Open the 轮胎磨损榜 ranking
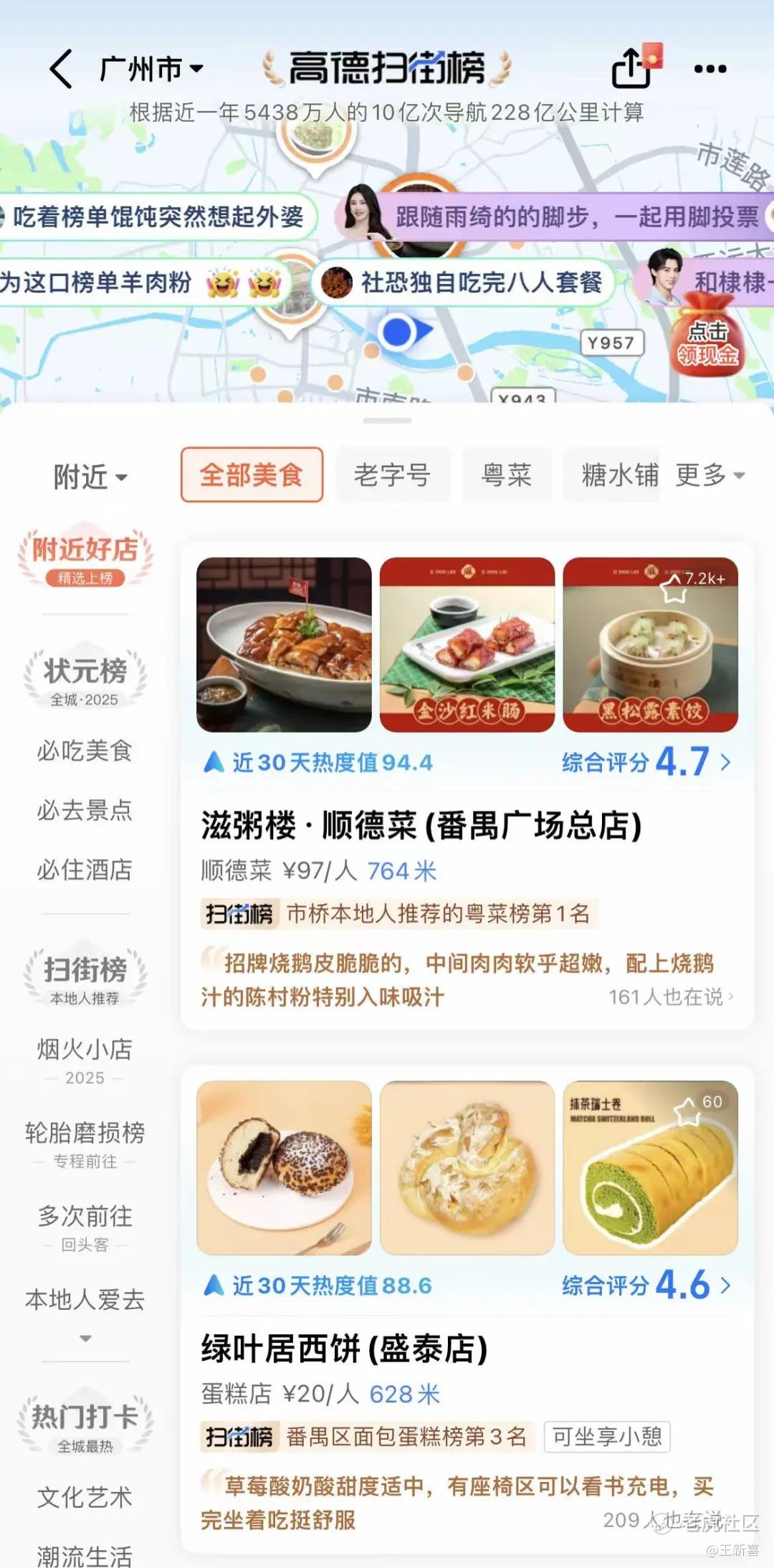Image resolution: width=774 pixels, height=1568 pixels. pos(85,1141)
